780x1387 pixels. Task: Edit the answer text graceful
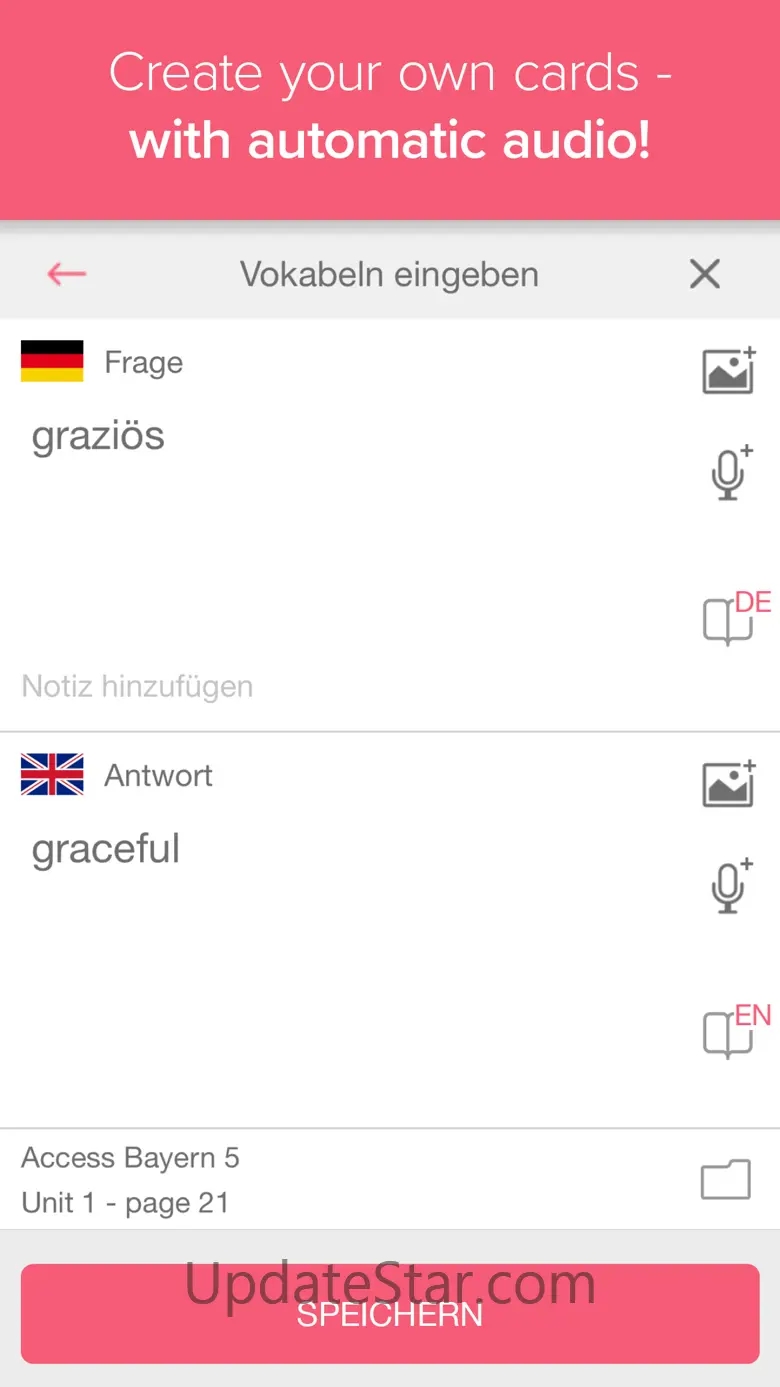click(x=106, y=849)
